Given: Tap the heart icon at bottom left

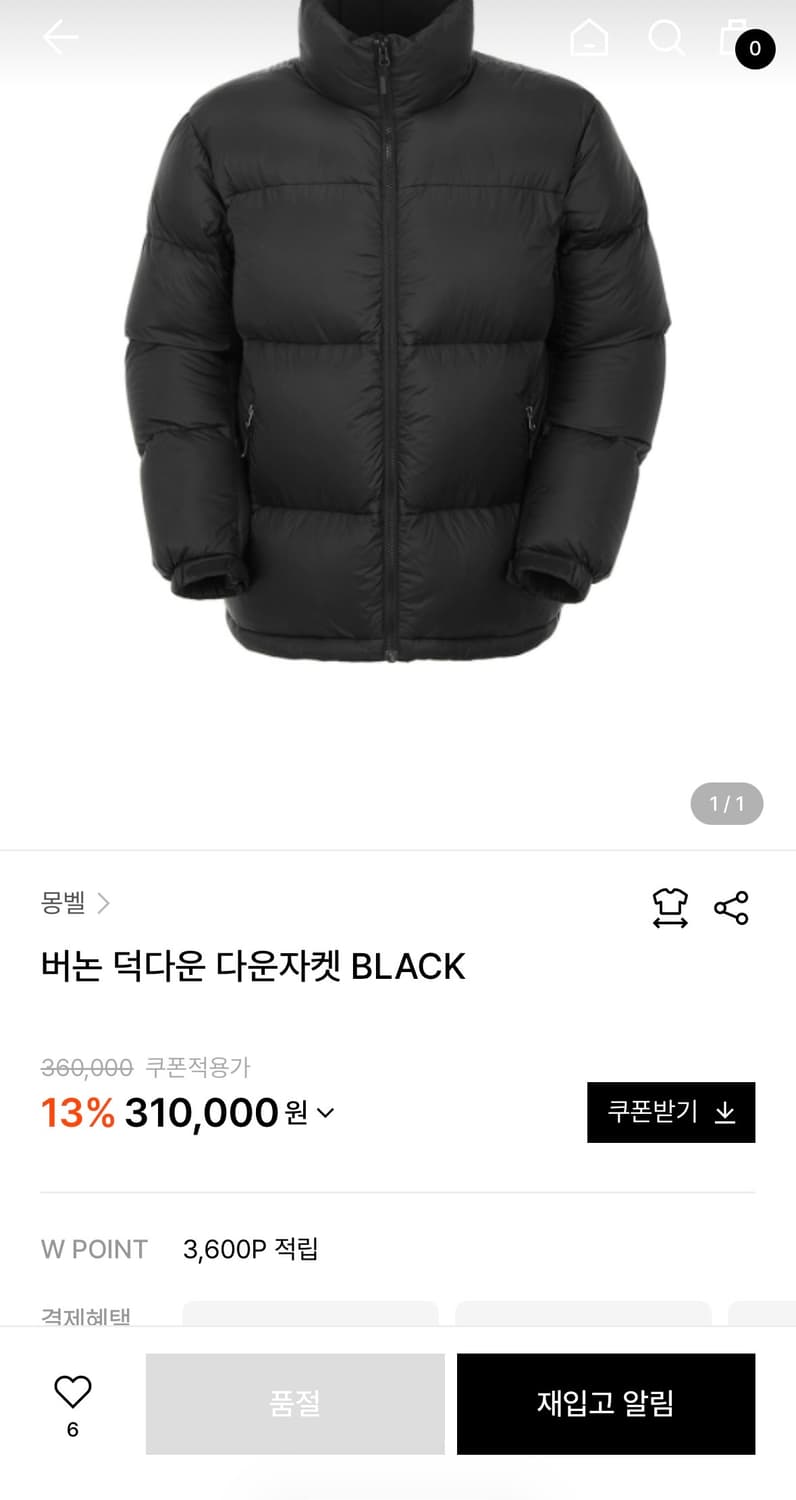Looking at the screenshot, I should click(x=71, y=1390).
